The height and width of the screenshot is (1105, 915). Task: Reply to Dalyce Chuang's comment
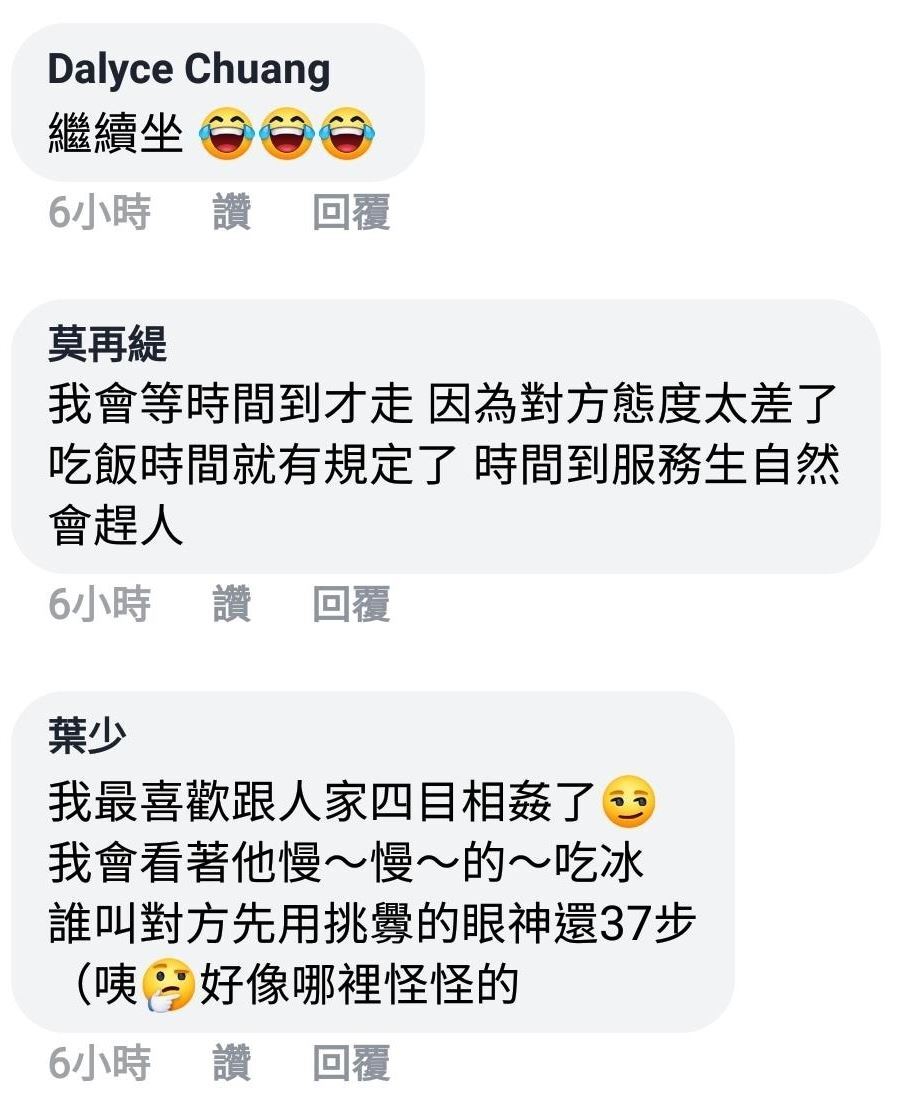pyautogui.click(x=350, y=213)
